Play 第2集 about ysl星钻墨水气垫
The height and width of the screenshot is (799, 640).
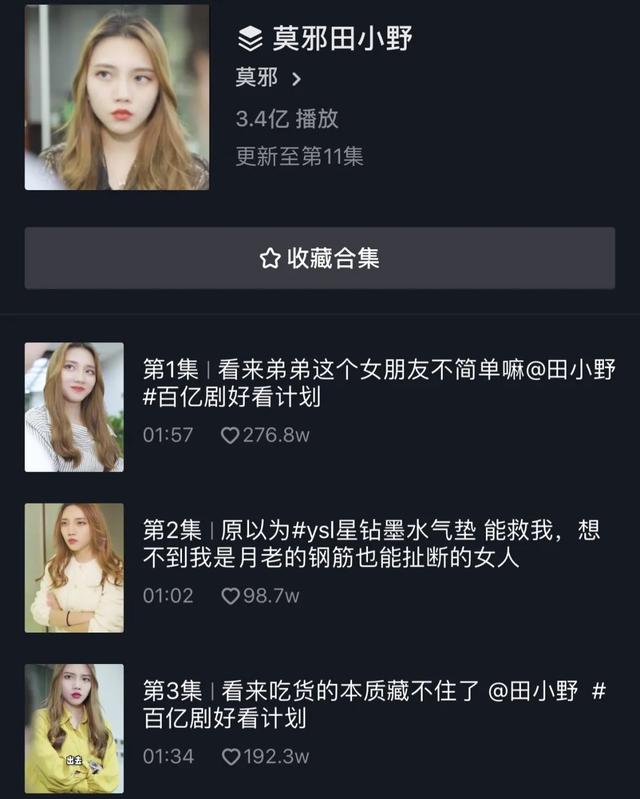pyautogui.click(x=368, y=543)
